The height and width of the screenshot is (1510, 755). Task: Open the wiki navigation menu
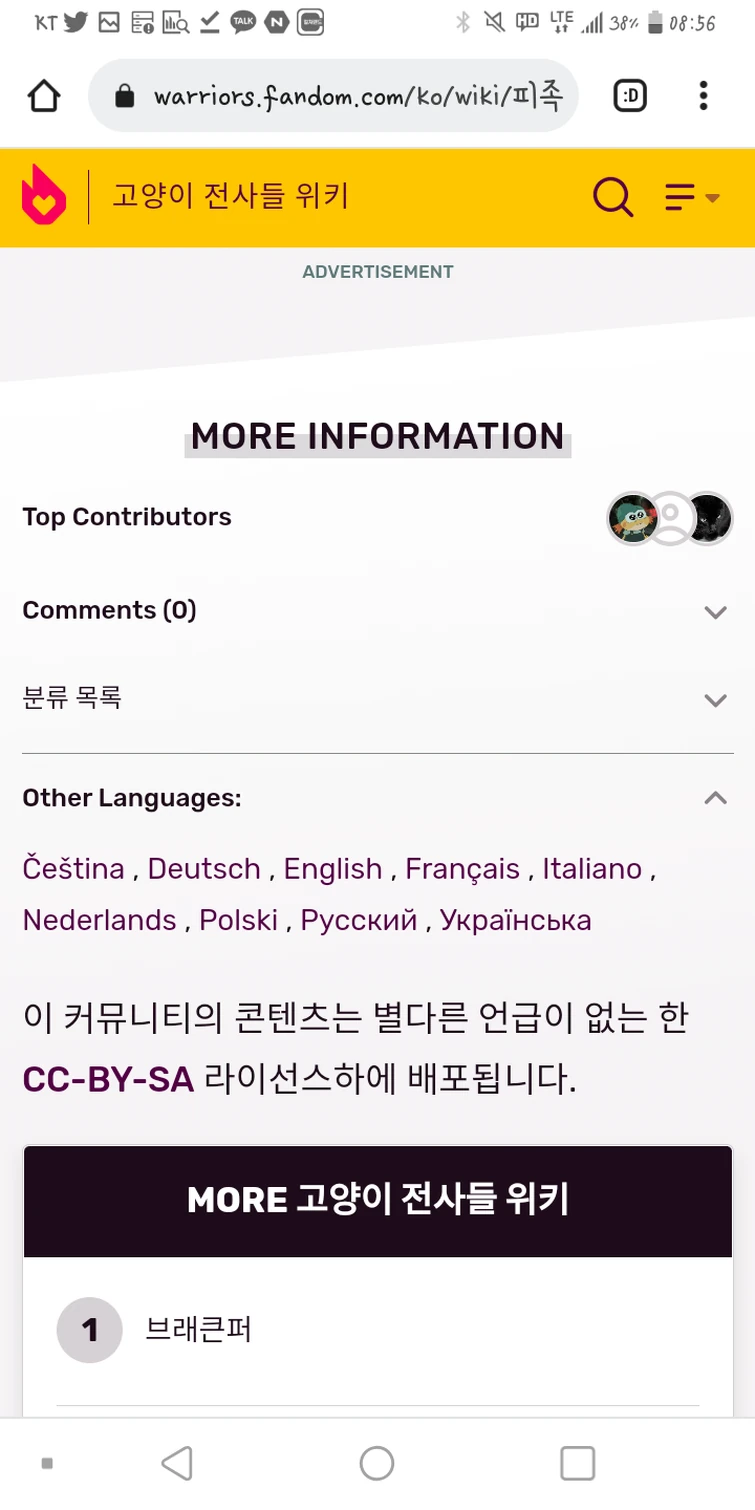point(692,197)
